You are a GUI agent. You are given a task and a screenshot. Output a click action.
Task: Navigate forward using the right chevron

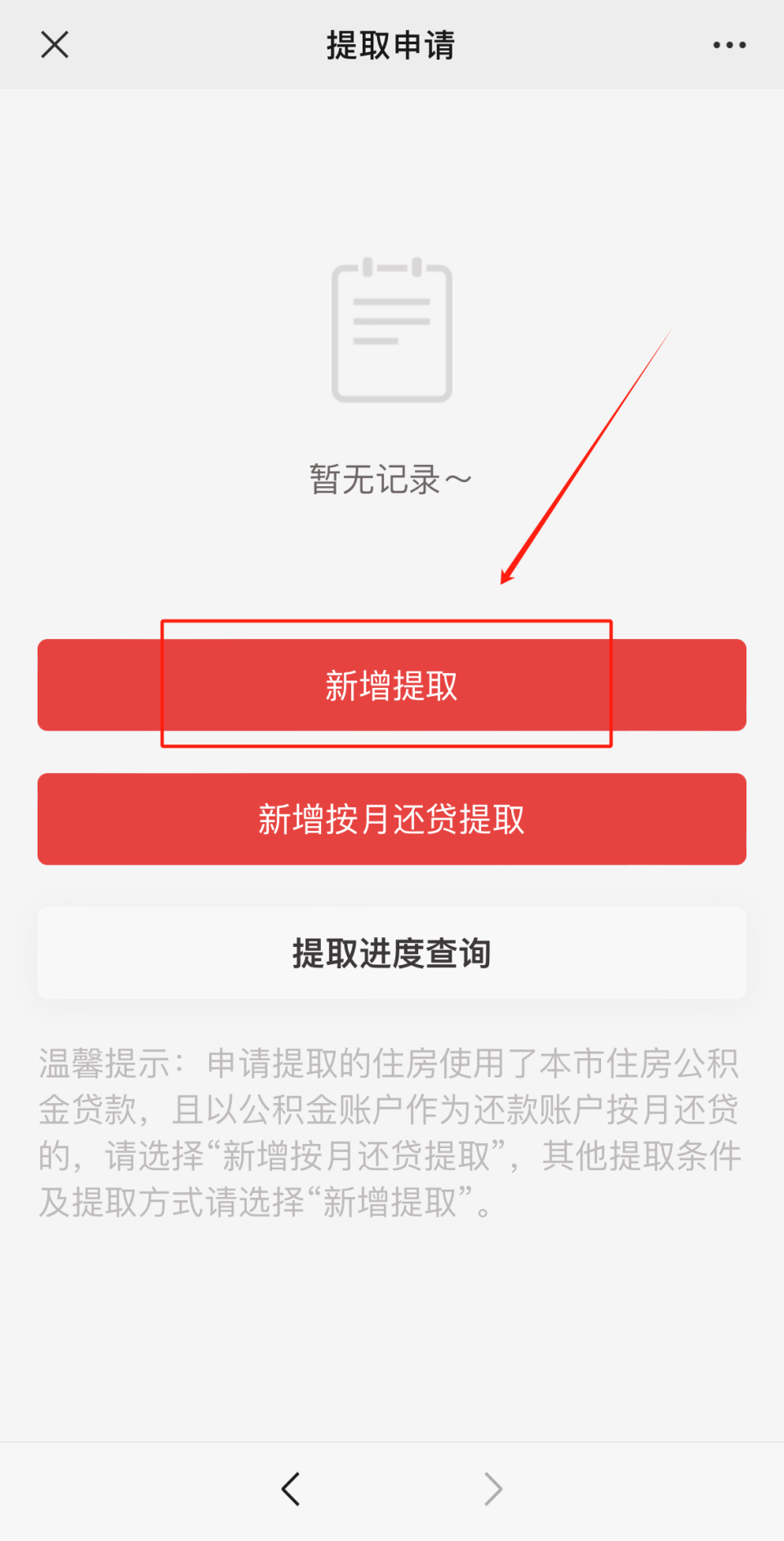(x=492, y=1489)
